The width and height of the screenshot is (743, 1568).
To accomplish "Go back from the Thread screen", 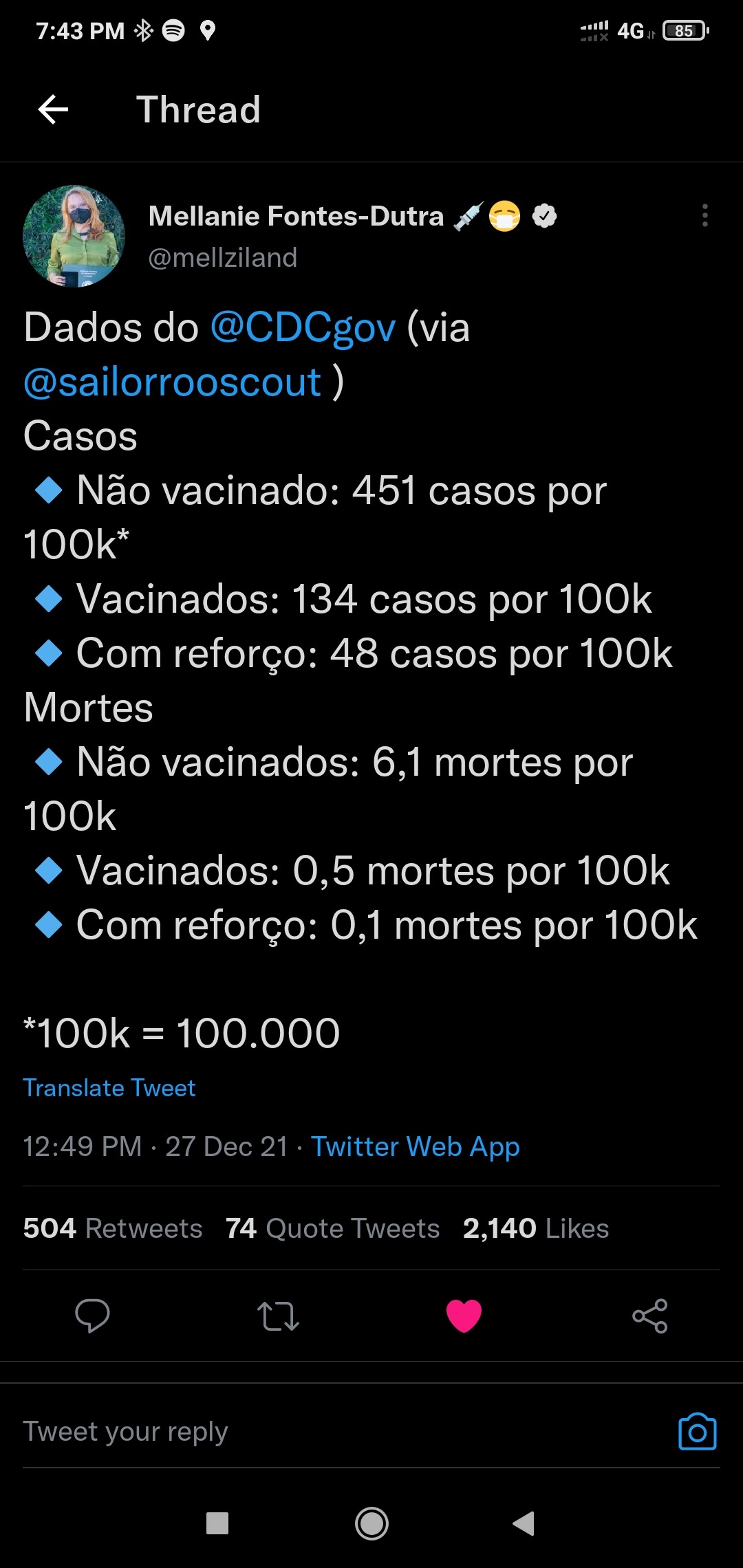I will click(53, 109).
